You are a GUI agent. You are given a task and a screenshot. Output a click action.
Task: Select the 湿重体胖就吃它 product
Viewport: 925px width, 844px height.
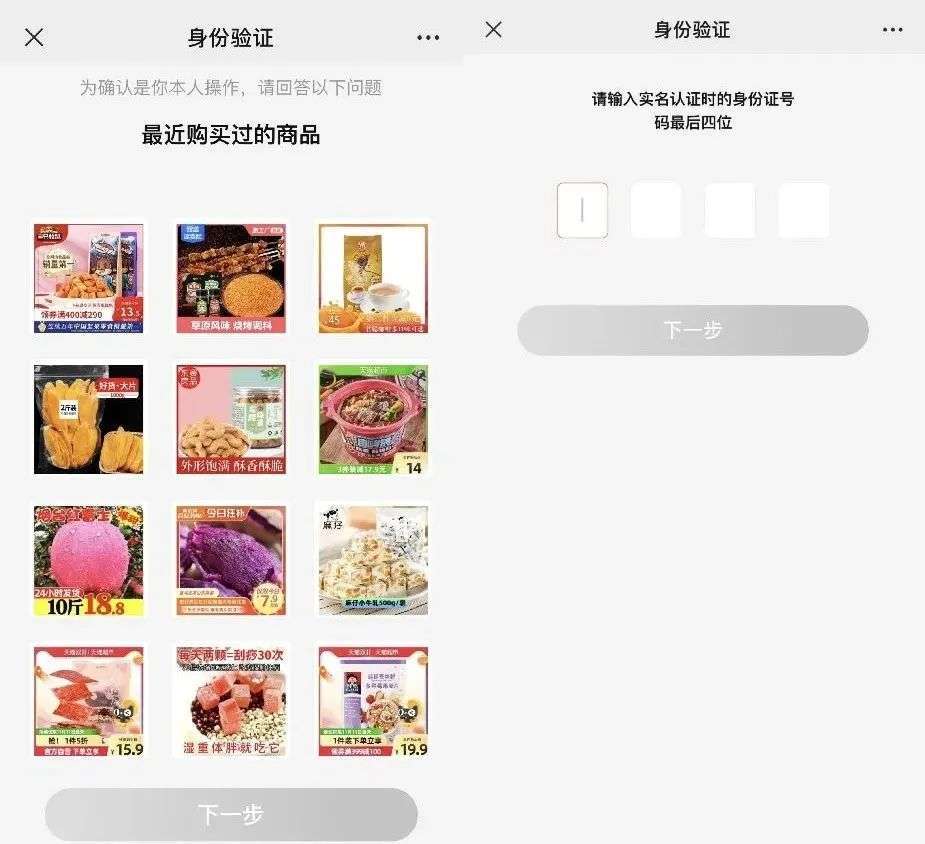(x=231, y=701)
